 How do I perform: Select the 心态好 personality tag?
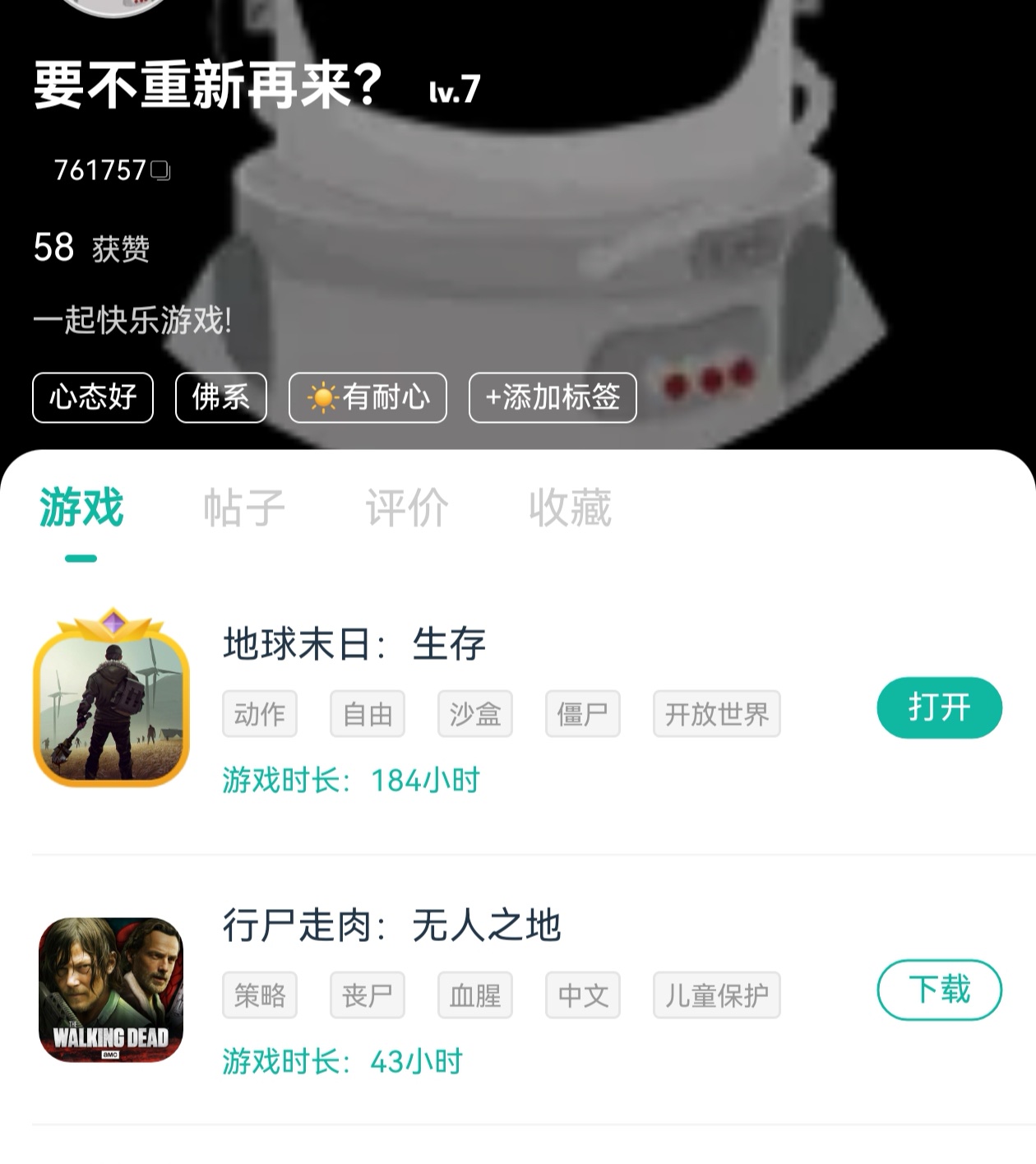[92, 397]
